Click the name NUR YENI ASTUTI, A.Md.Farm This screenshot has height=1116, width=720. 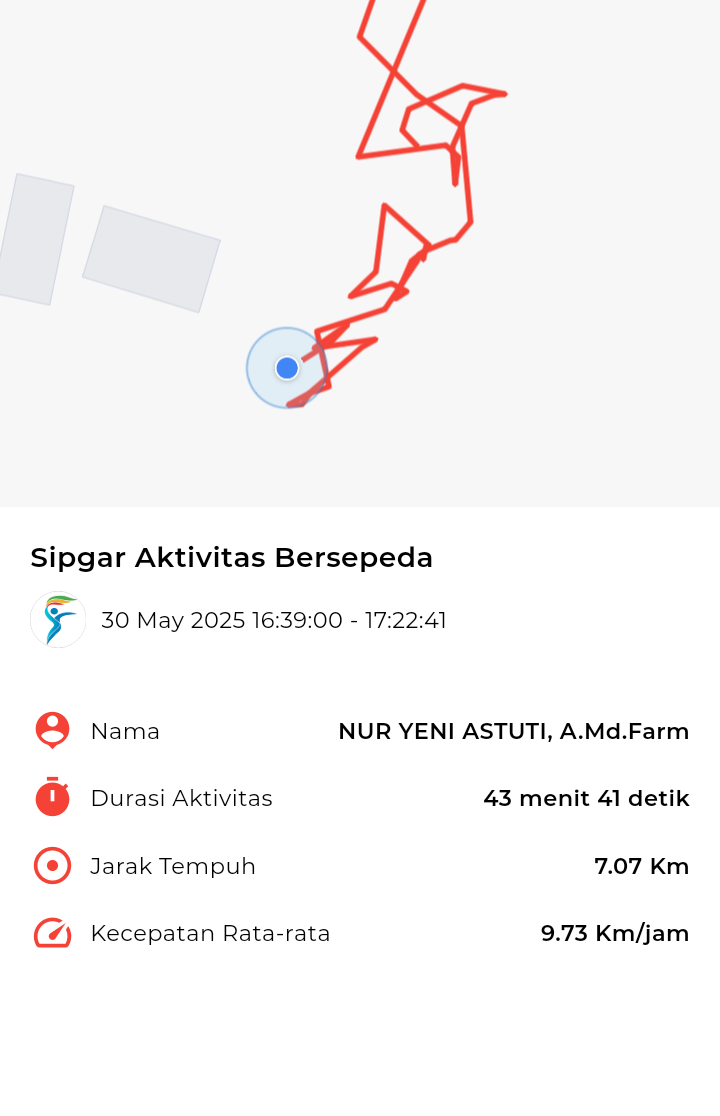point(514,731)
